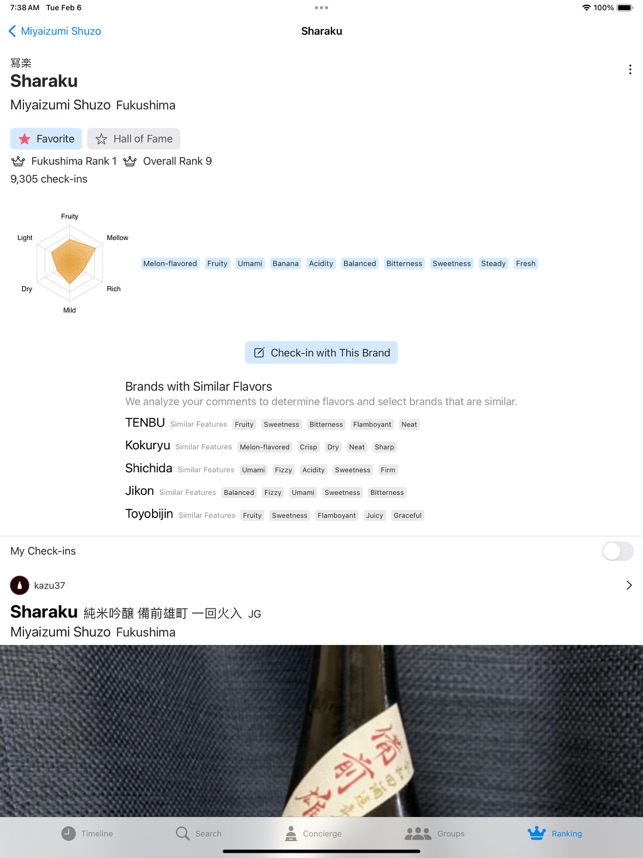Open similar brand Toyobijin
Viewport: 643px width, 858px height.
click(149, 514)
